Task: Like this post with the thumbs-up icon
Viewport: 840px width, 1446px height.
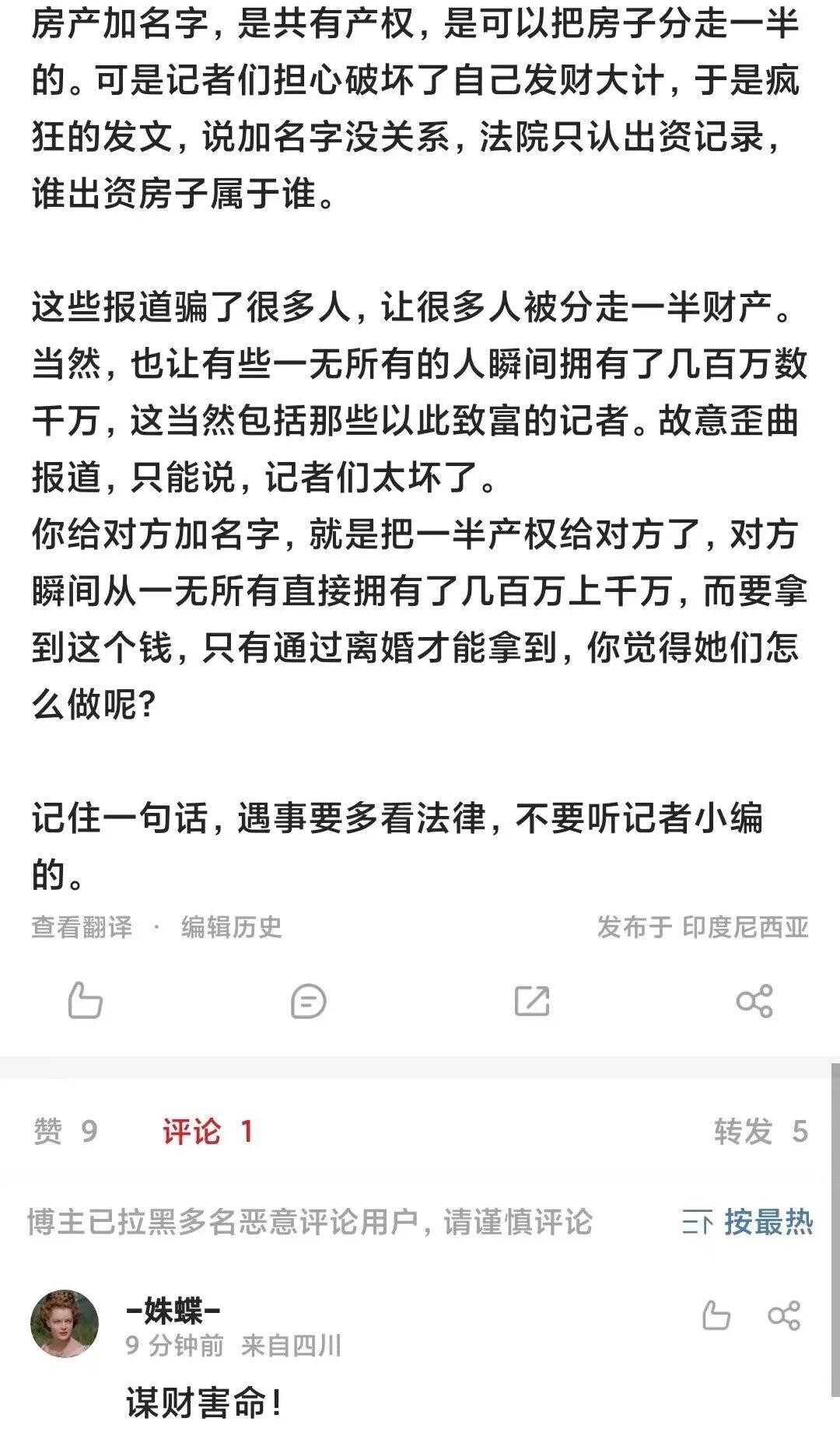Action: [85, 1000]
